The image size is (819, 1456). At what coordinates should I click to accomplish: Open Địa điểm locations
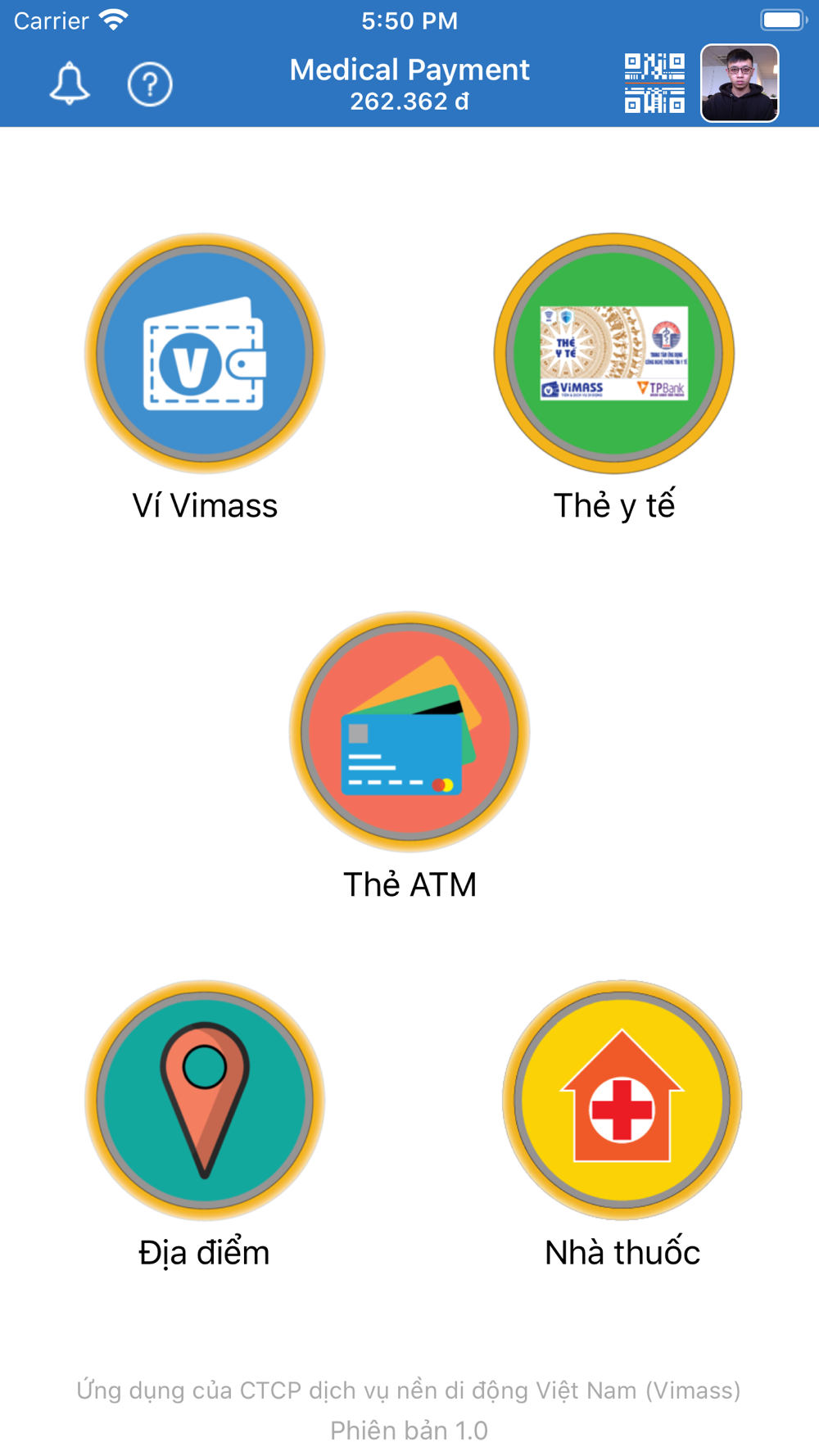click(205, 1100)
